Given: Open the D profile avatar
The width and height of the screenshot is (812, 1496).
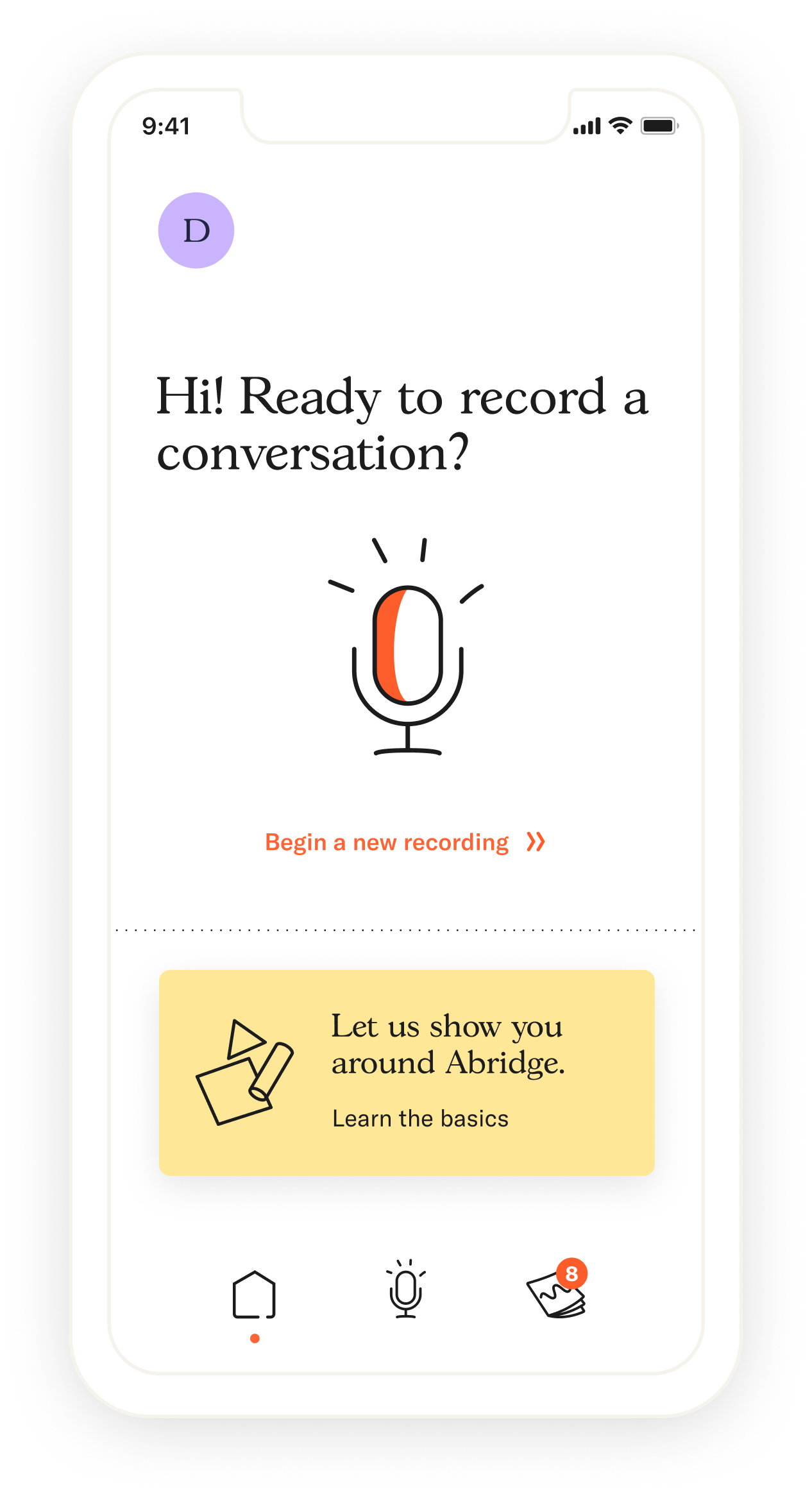Looking at the screenshot, I should (x=196, y=230).
